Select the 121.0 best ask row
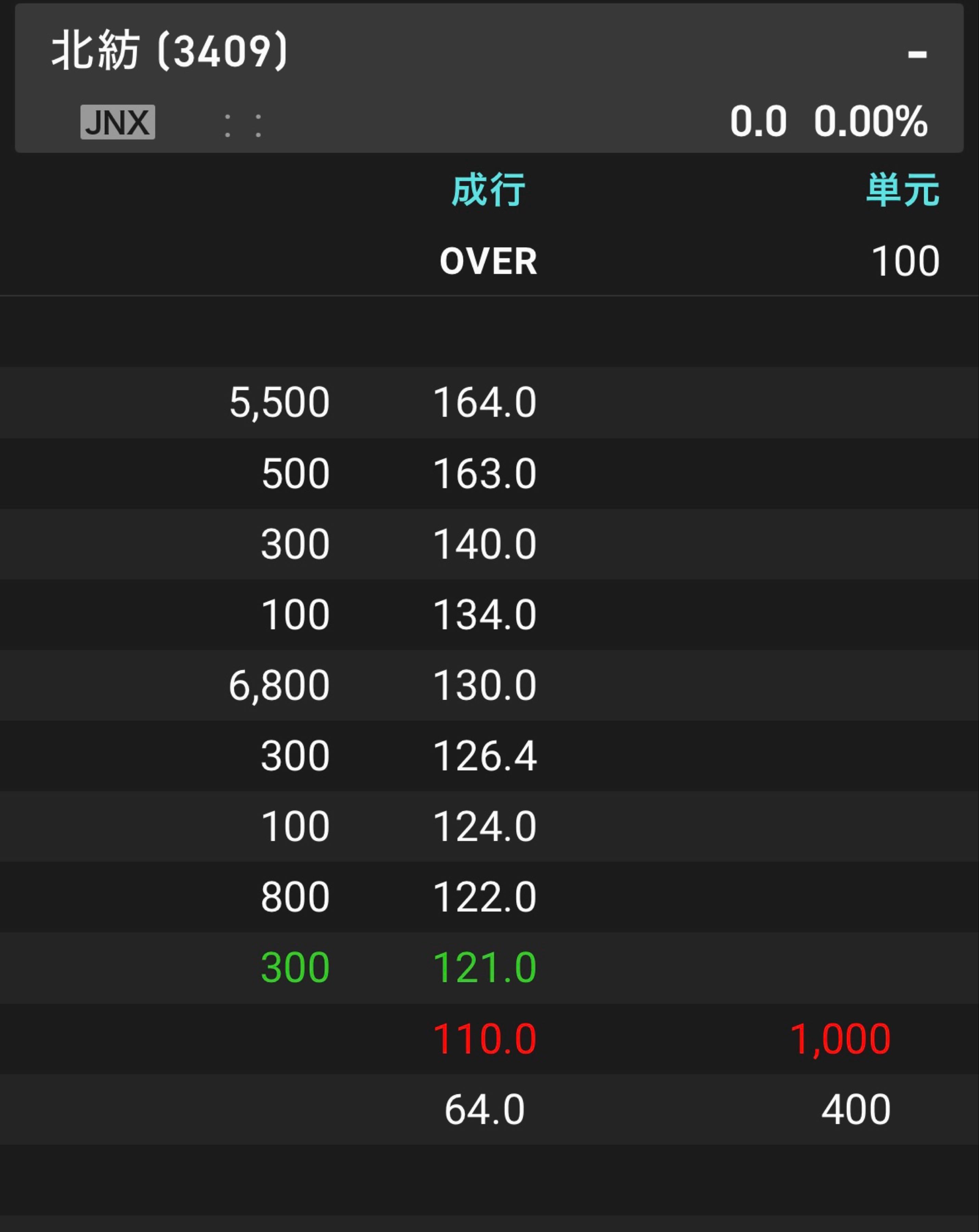Viewport: 979px width, 1232px height. tap(485, 968)
